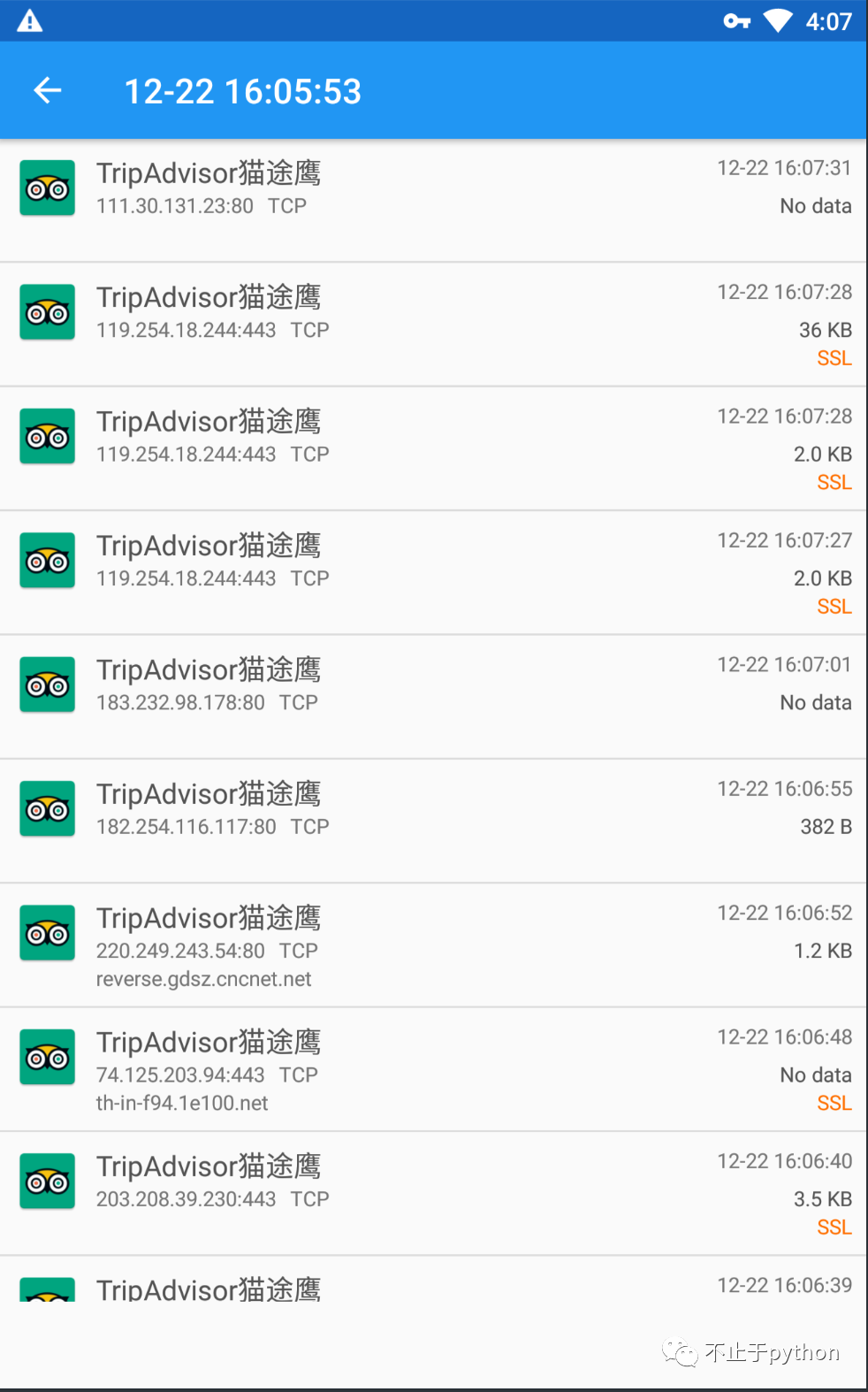Go back using the toolbar arrow
Viewport: 868px width, 1392px height.
(48, 90)
